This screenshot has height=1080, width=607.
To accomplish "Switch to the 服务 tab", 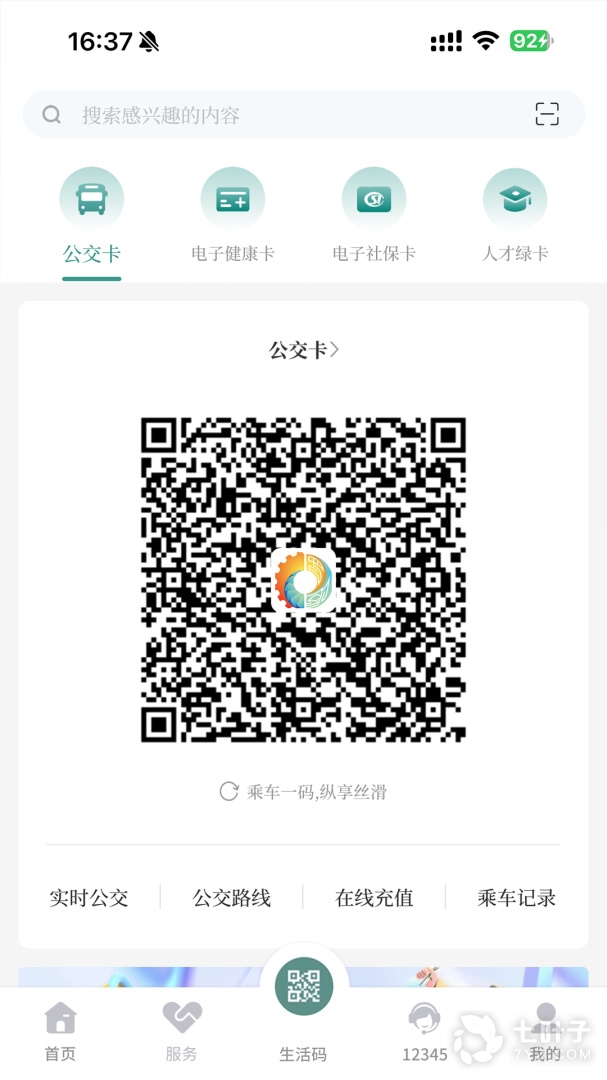I will pyautogui.click(x=182, y=1032).
